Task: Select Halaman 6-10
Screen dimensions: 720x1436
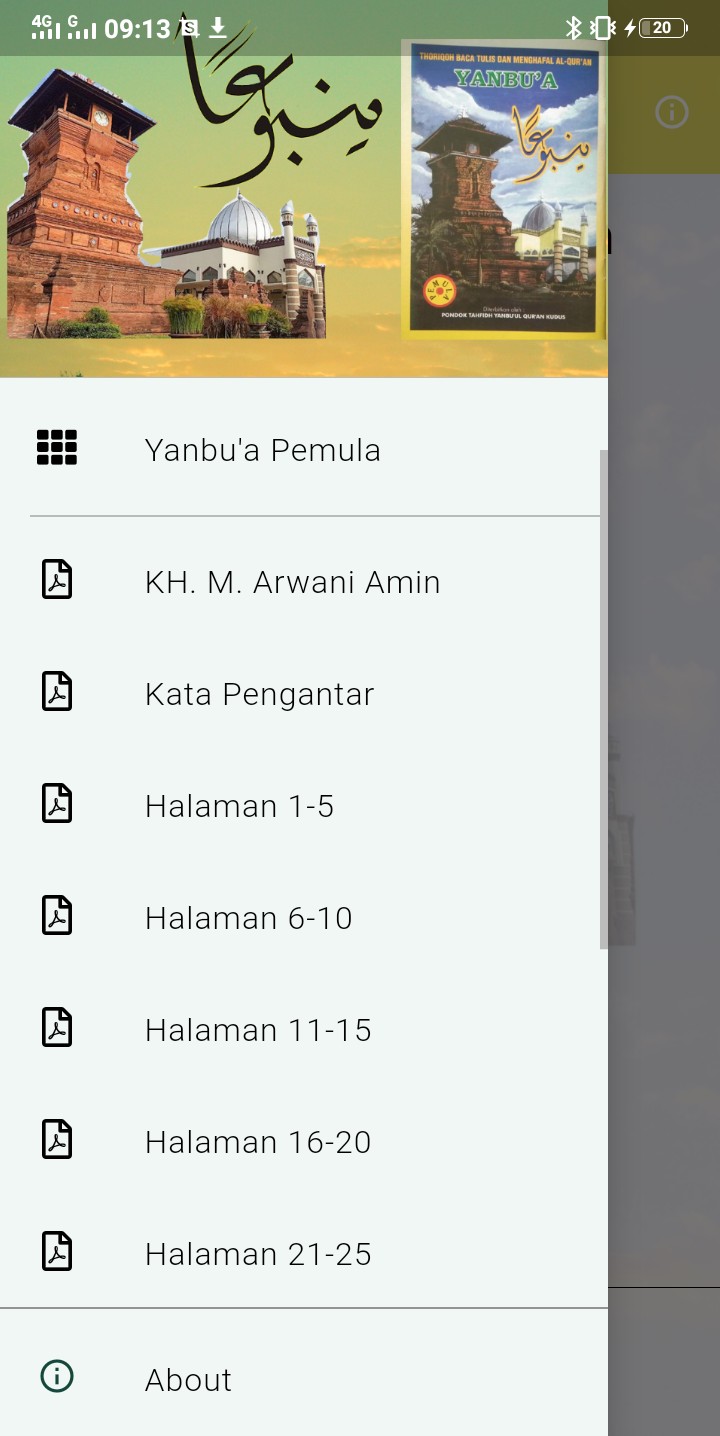Action: pos(304,918)
